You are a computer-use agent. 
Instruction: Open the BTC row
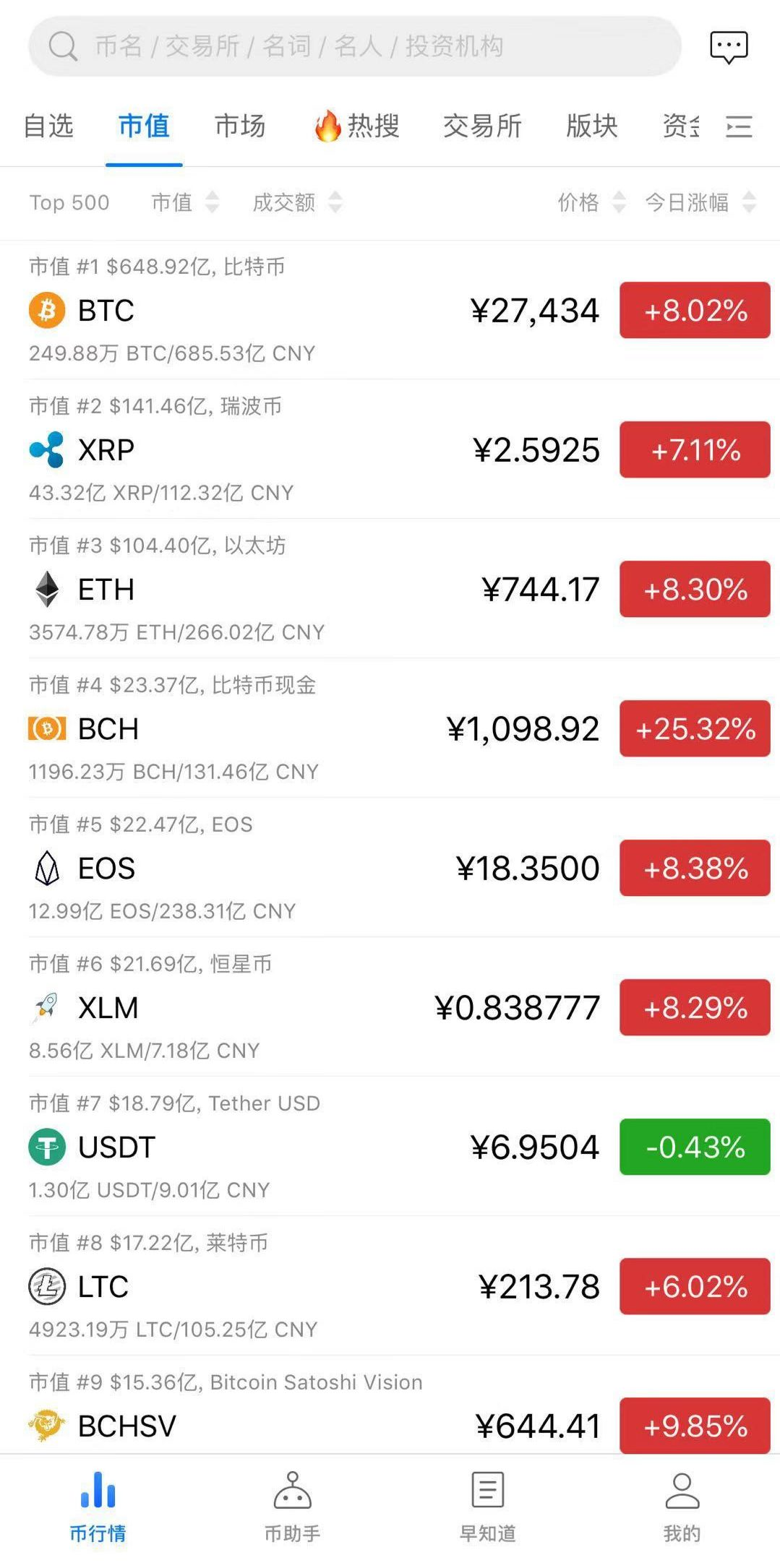click(390, 310)
